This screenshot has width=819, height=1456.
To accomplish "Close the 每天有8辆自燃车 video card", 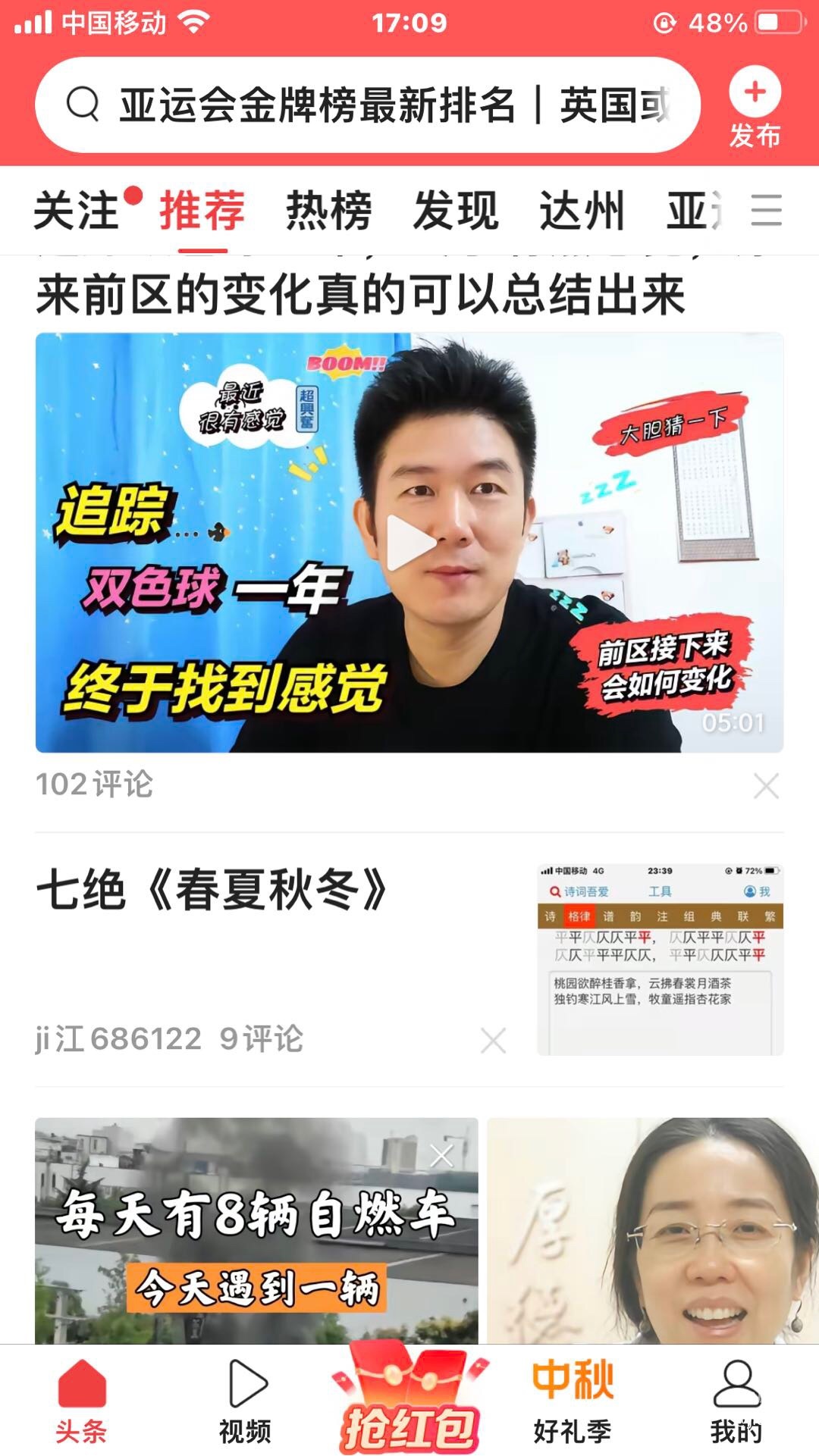I will [x=441, y=1156].
